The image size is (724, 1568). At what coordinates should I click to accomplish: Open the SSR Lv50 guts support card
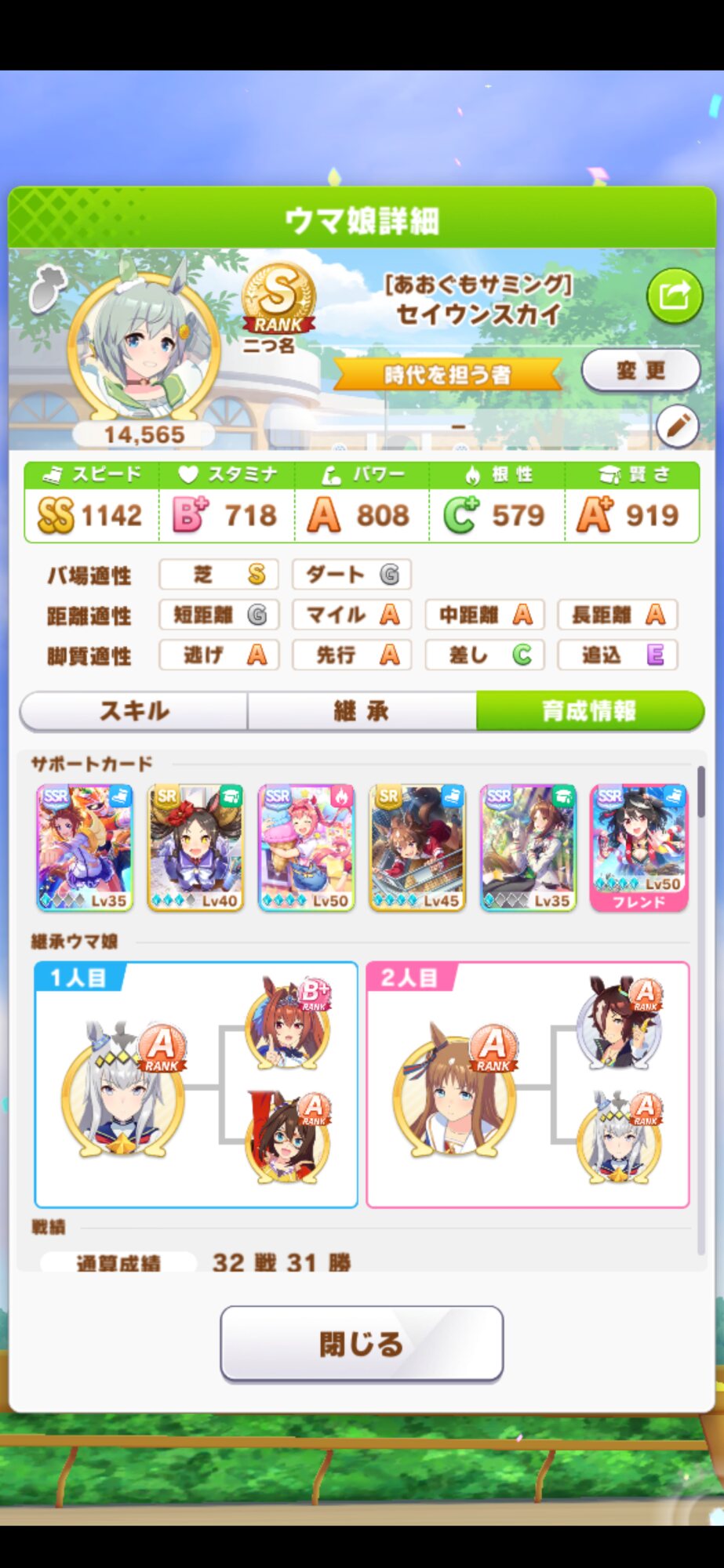306,848
